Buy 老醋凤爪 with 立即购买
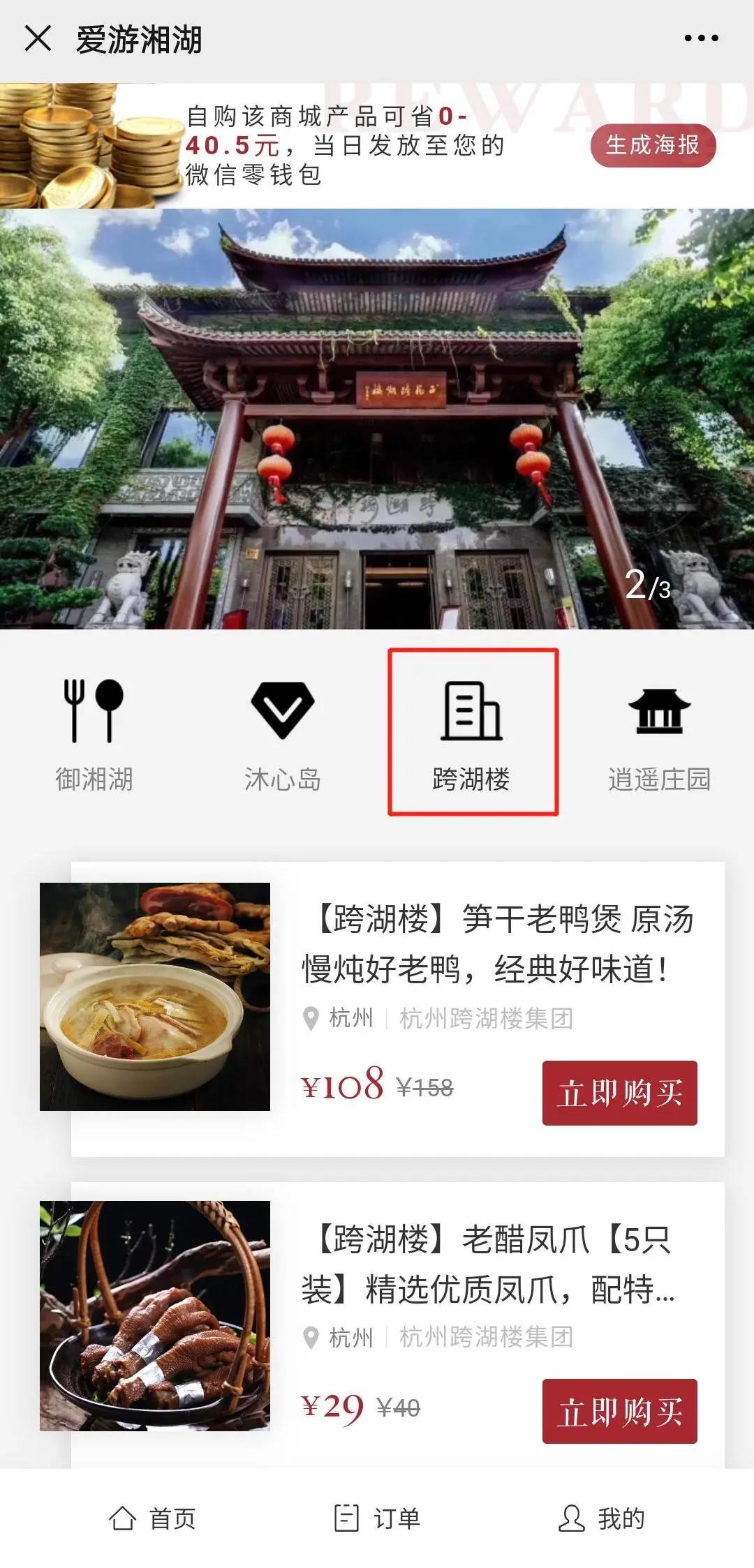754x1568 pixels. click(619, 1410)
